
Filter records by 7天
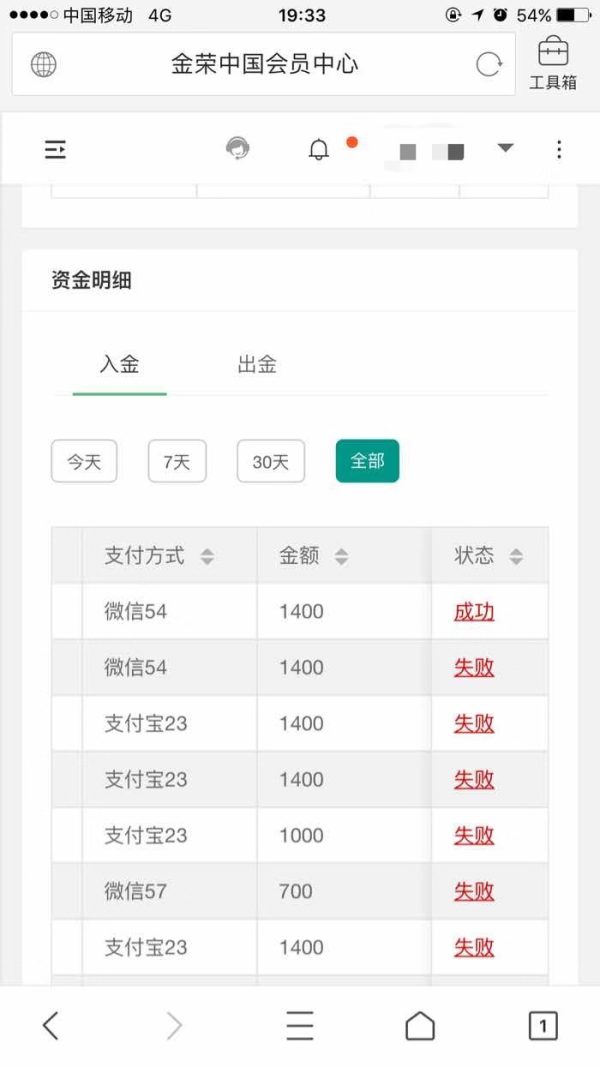point(177,461)
